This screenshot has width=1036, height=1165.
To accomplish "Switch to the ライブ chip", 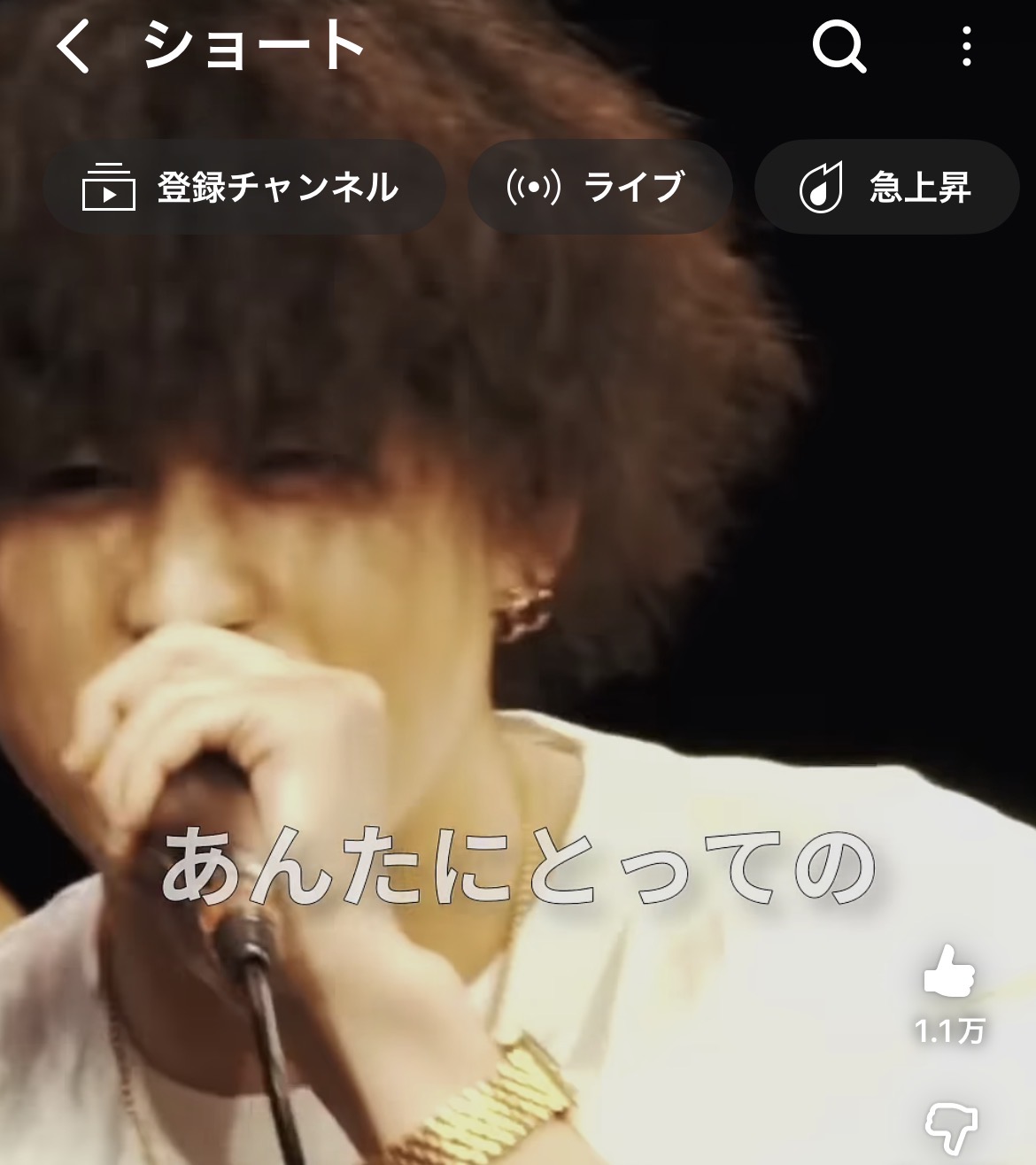I will (x=599, y=187).
